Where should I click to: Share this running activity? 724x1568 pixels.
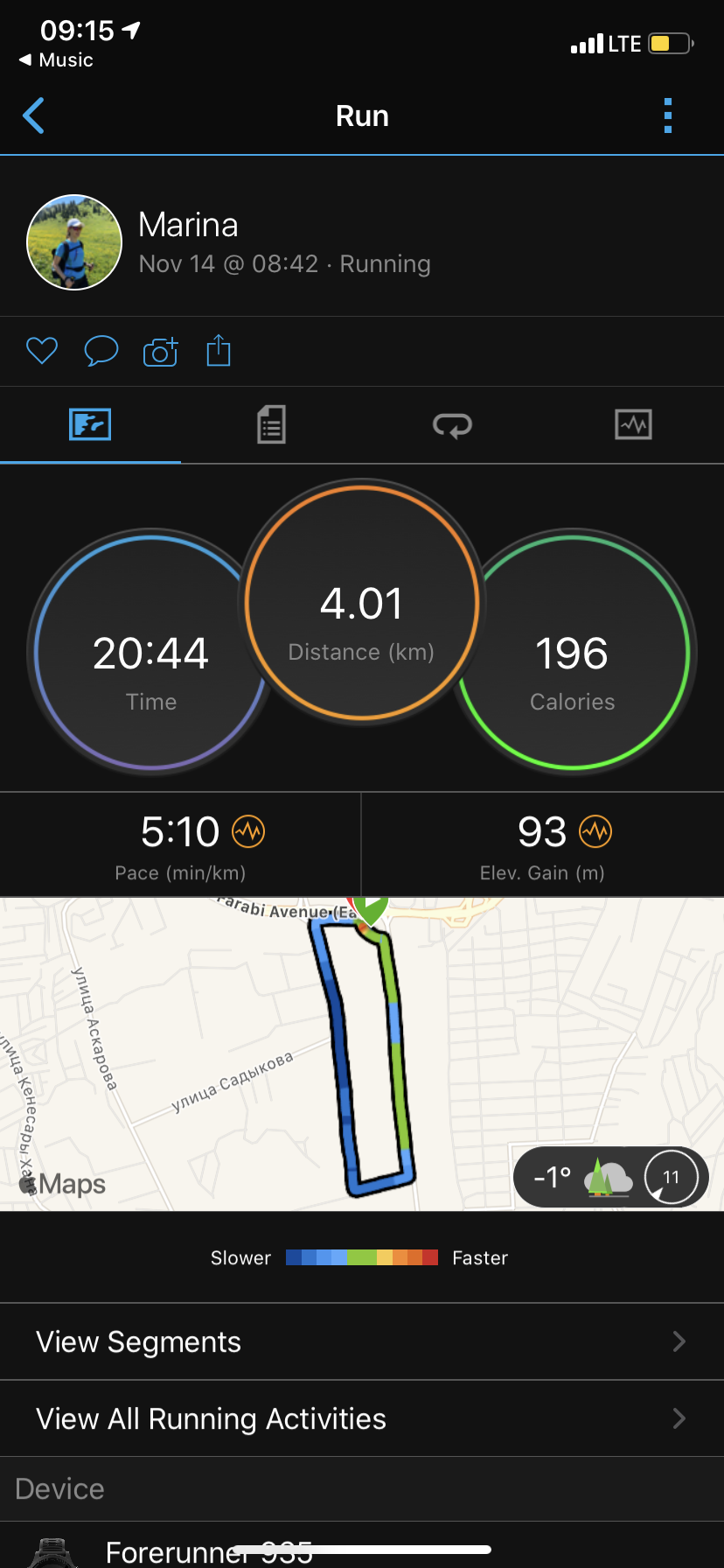[x=219, y=351]
